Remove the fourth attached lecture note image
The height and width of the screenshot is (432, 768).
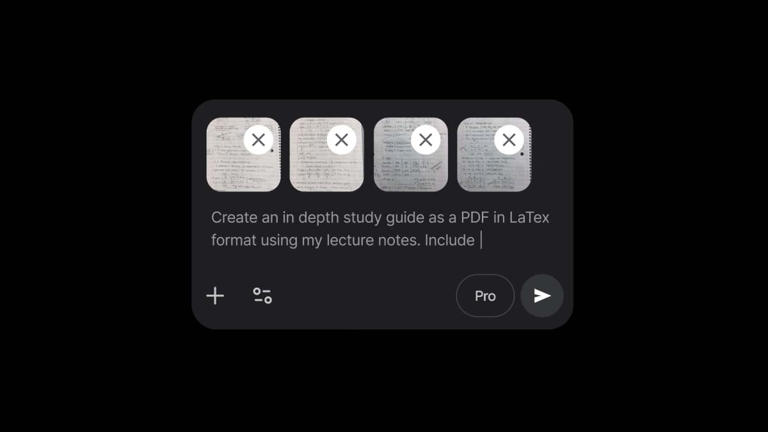tap(509, 140)
